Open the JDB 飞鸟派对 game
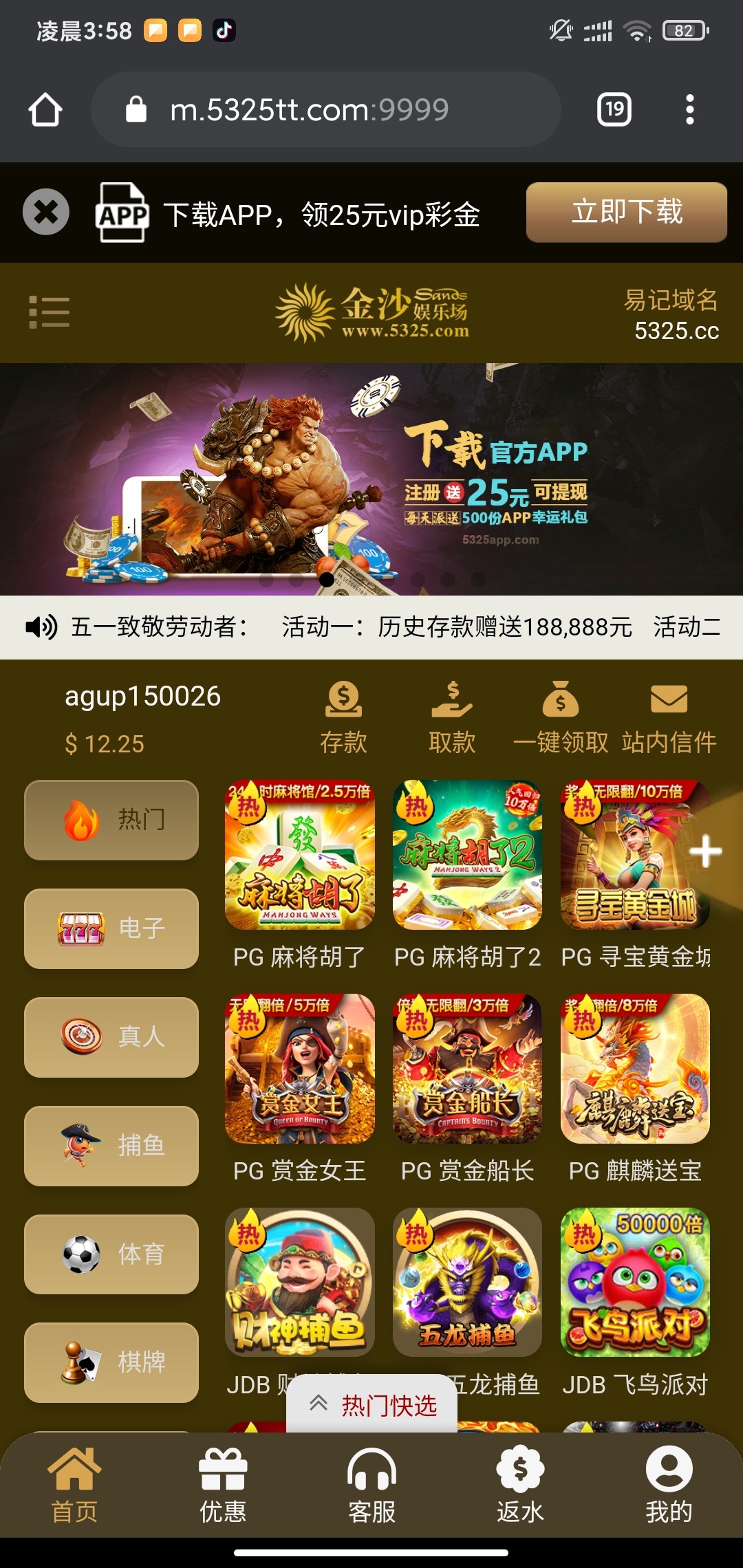This screenshot has width=743, height=1568. [635, 1282]
